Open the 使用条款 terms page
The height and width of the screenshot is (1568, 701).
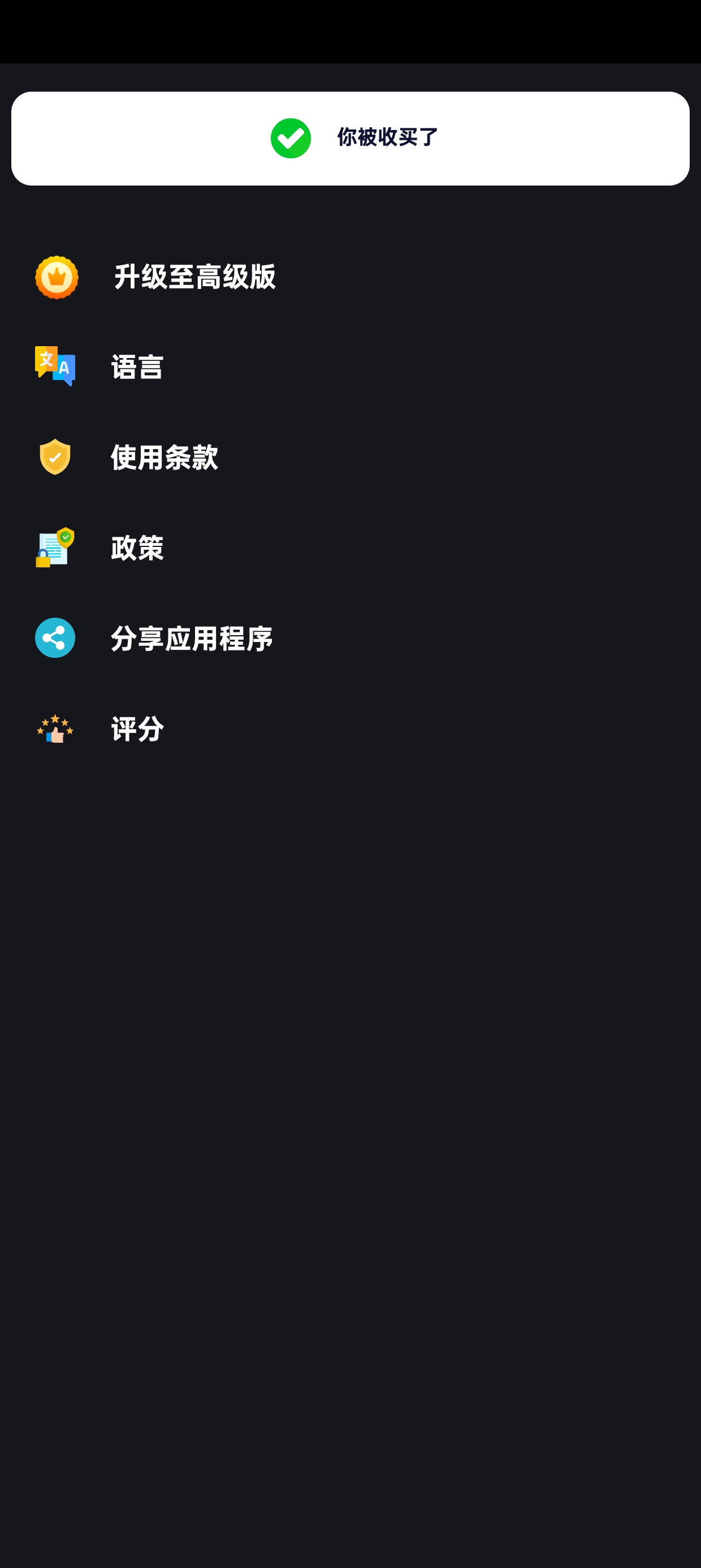[165, 456]
